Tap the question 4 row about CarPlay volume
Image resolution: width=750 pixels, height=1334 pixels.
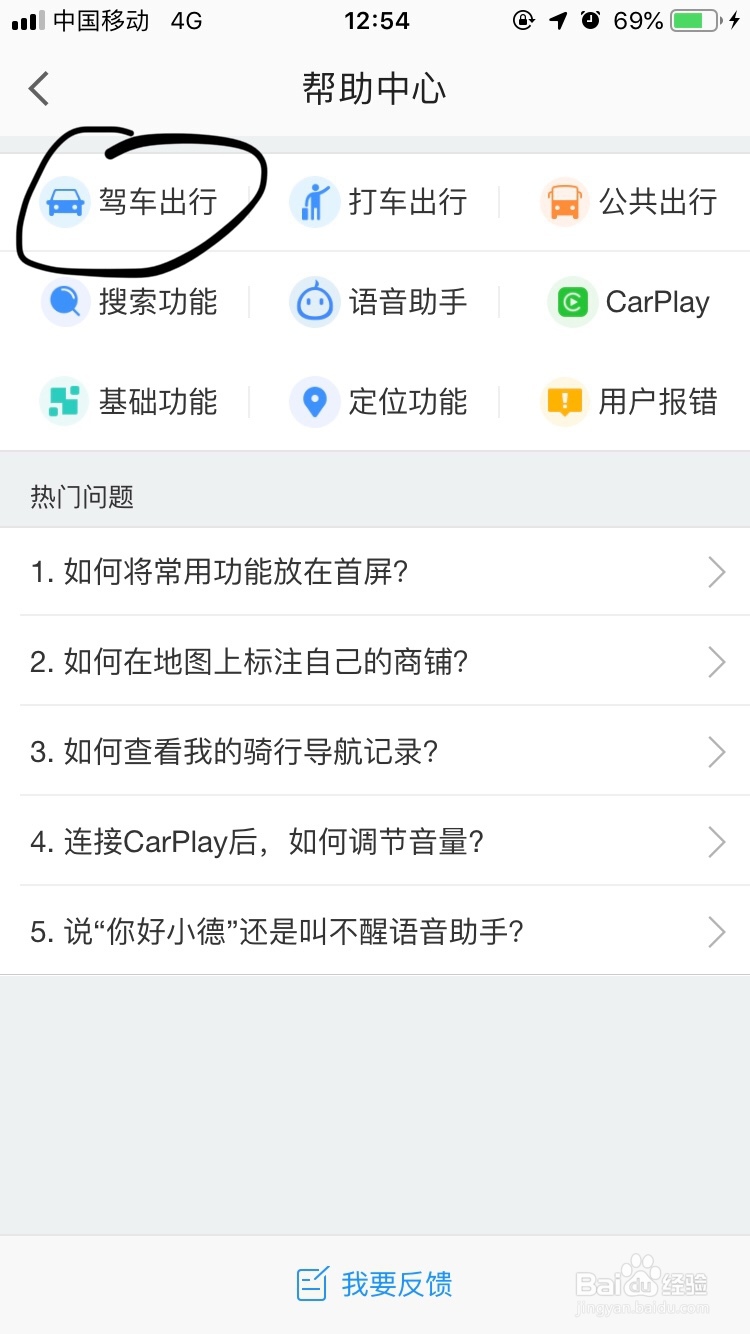(375, 842)
